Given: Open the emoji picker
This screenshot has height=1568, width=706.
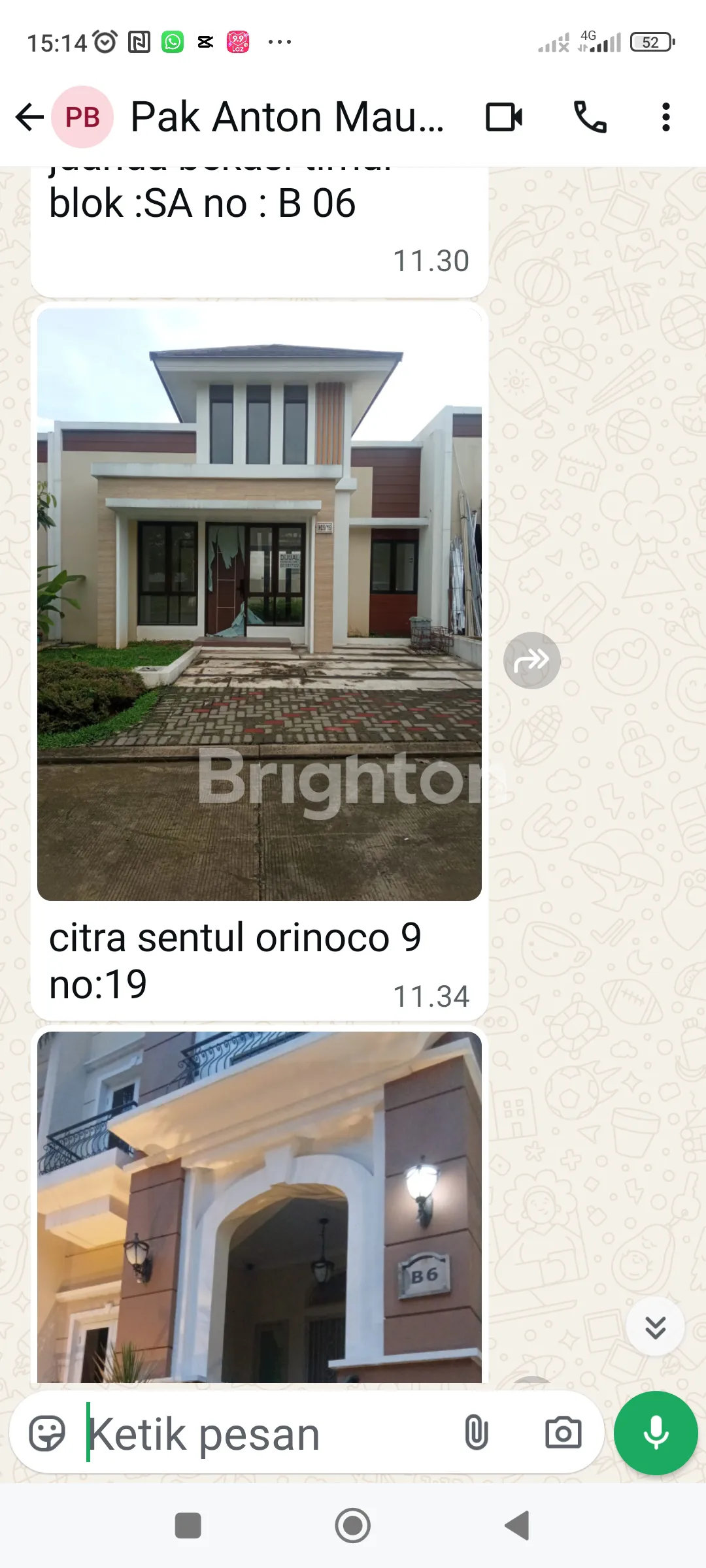Looking at the screenshot, I should pos(47,1433).
